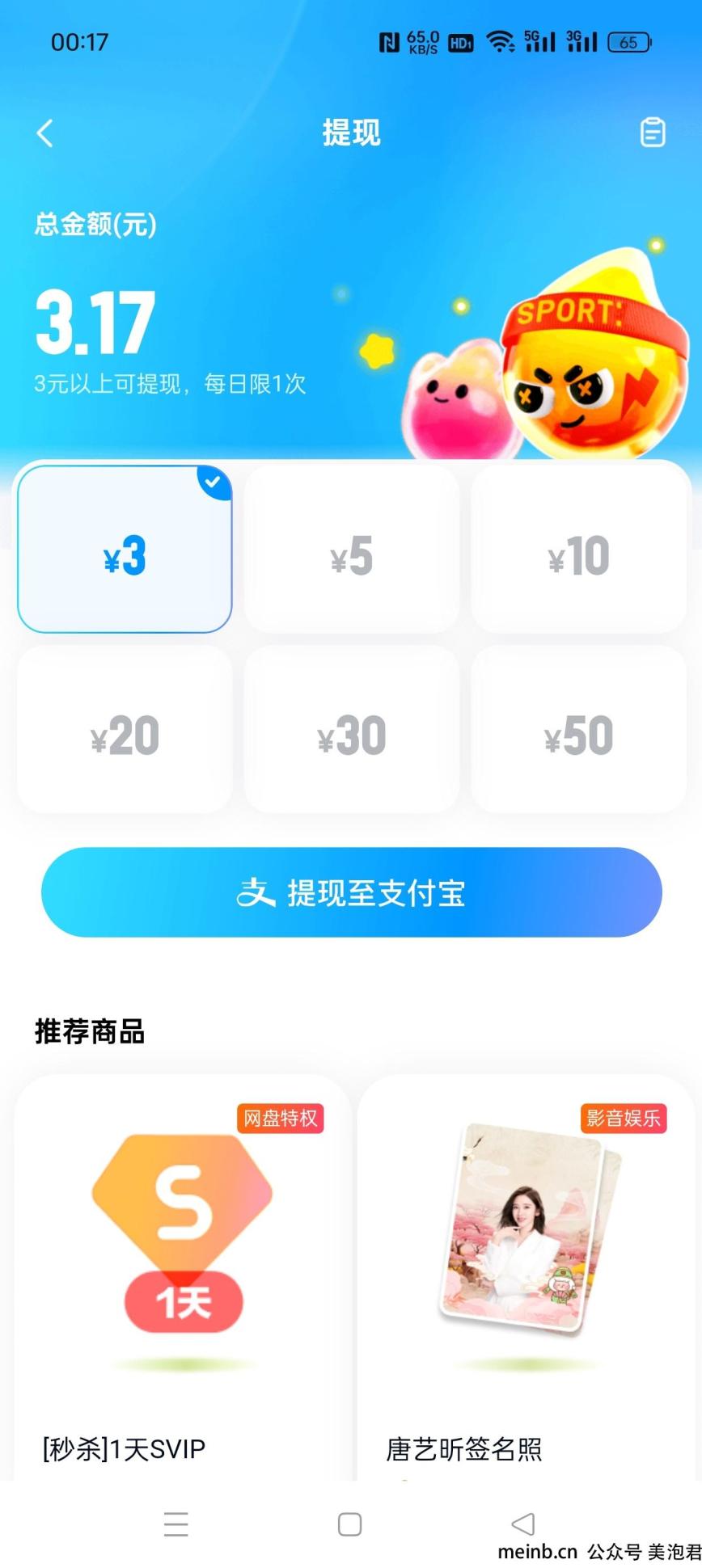Pick the ¥50 withdrawal option

(578, 729)
